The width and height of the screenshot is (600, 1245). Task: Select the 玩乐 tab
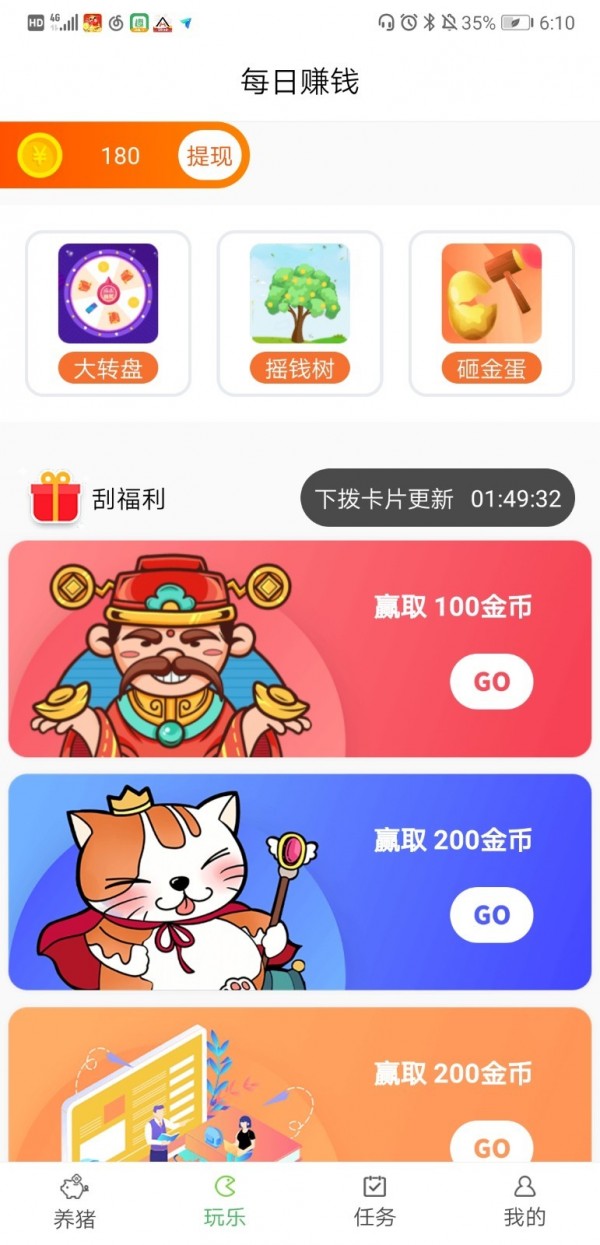click(225, 1201)
